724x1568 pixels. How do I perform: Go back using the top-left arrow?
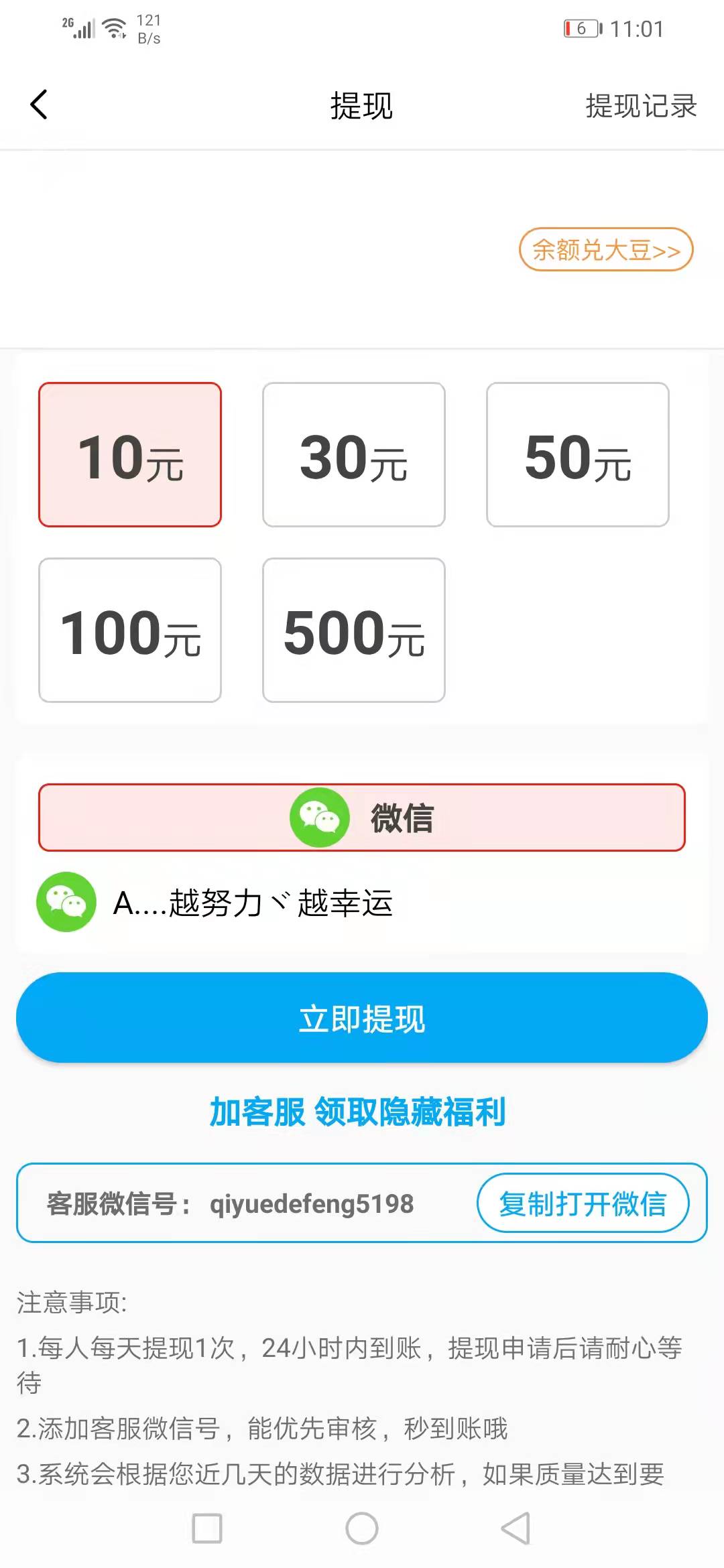(39, 105)
